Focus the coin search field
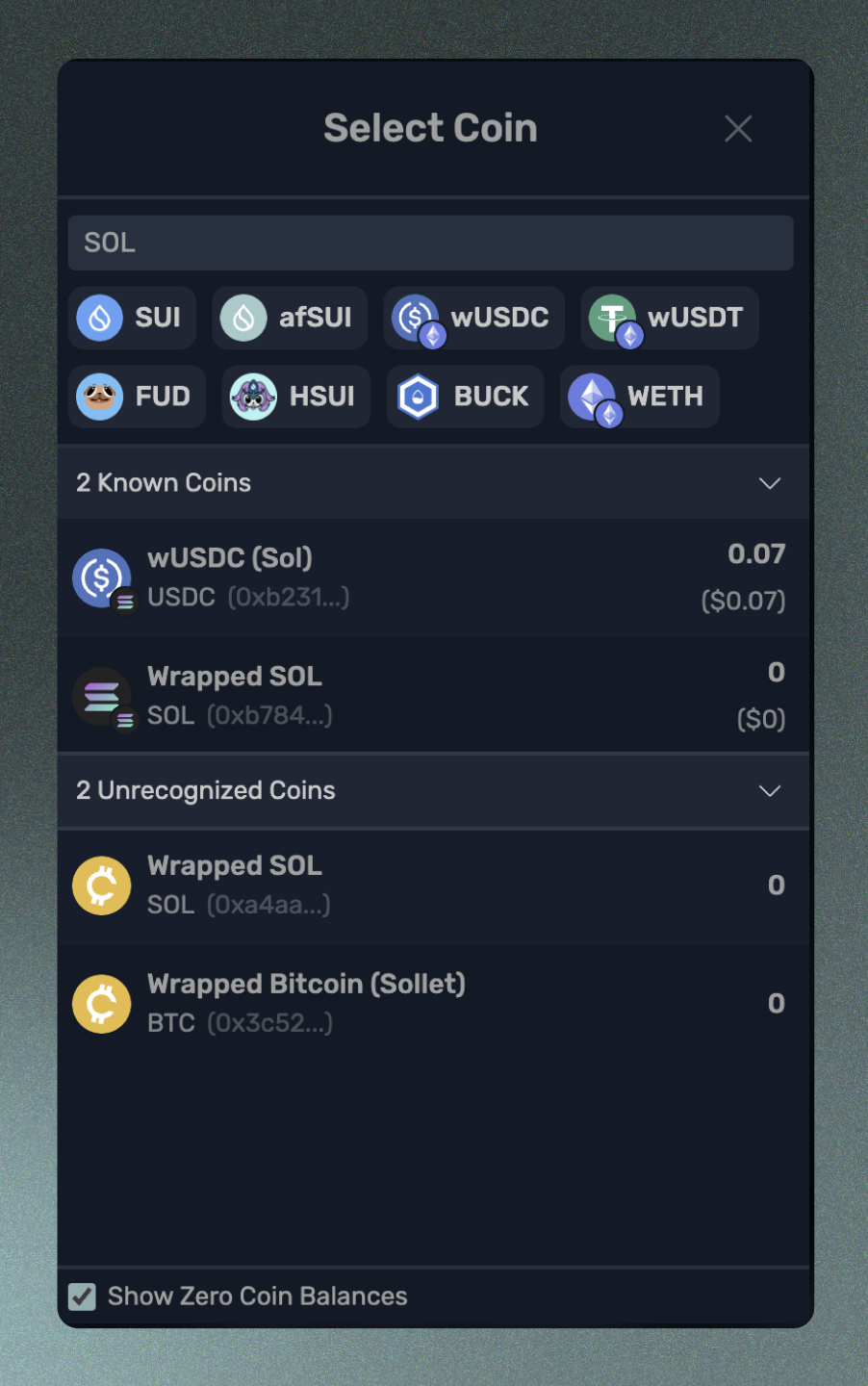Viewport: 868px width, 1386px height. coord(430,243)
